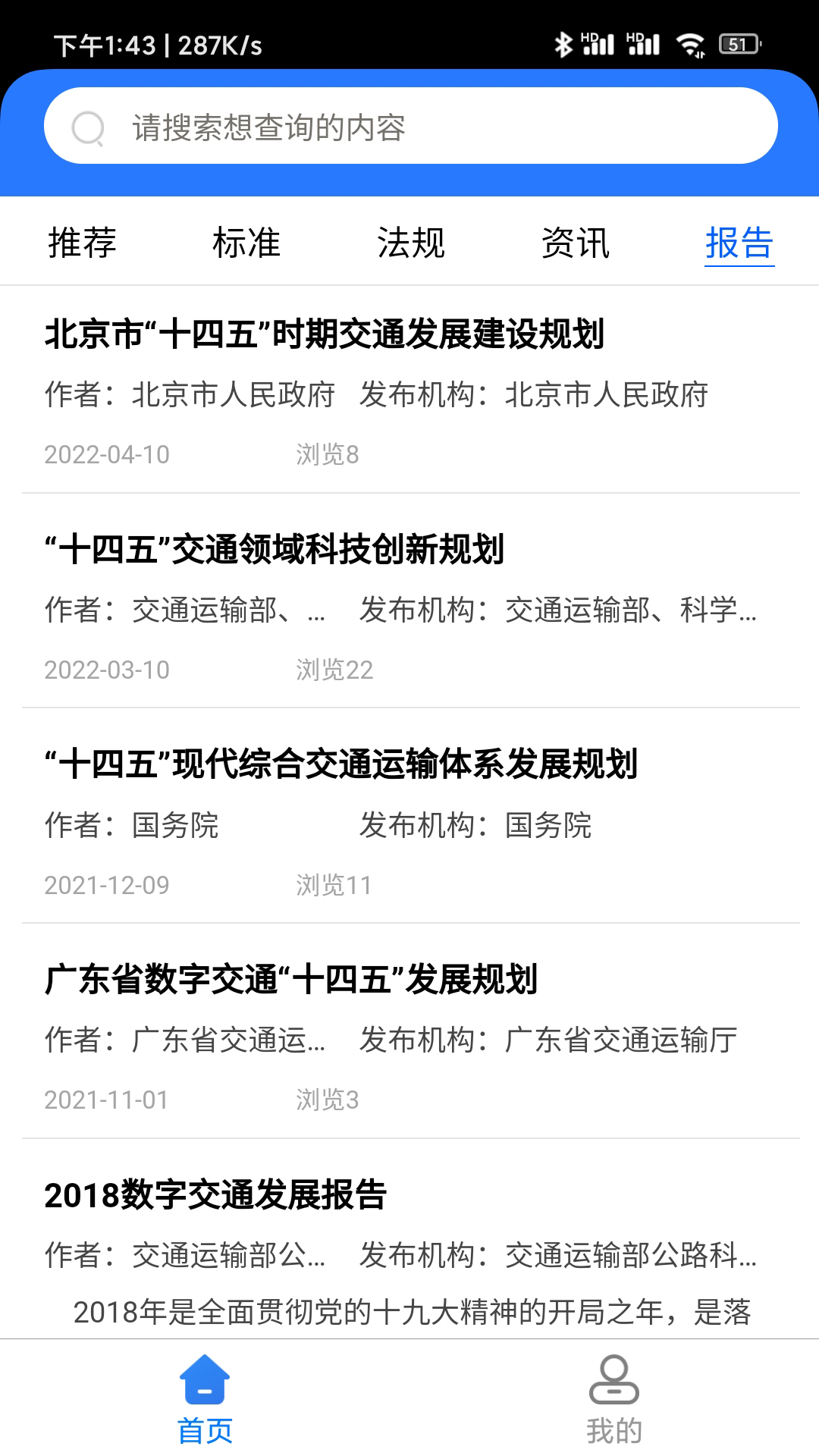Open 广东省数字交通“十四五”发展规划 report
This screenshot has width=819, height=1456.
click(x=292, y=977)
